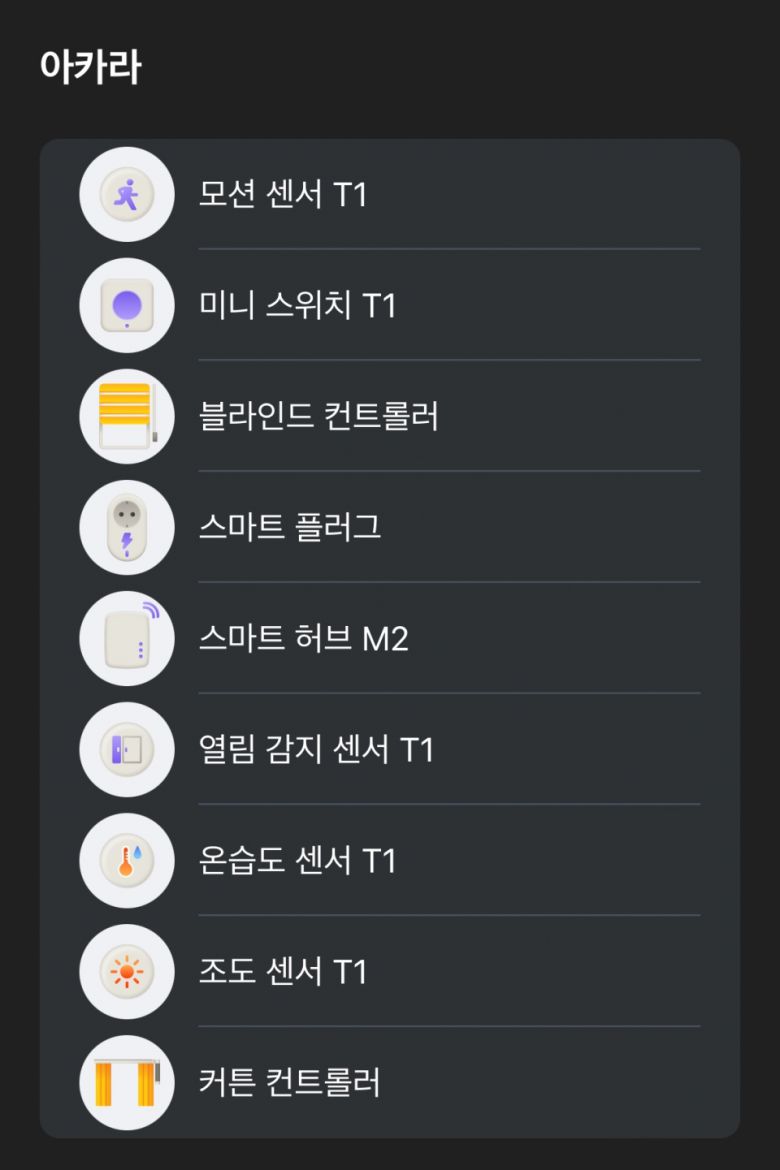Image resolution: width=780 pixels, height=1170 pixels.
Task: Select the 조도 센서 T1 sun icon
Action: click(x=126, y=972)
